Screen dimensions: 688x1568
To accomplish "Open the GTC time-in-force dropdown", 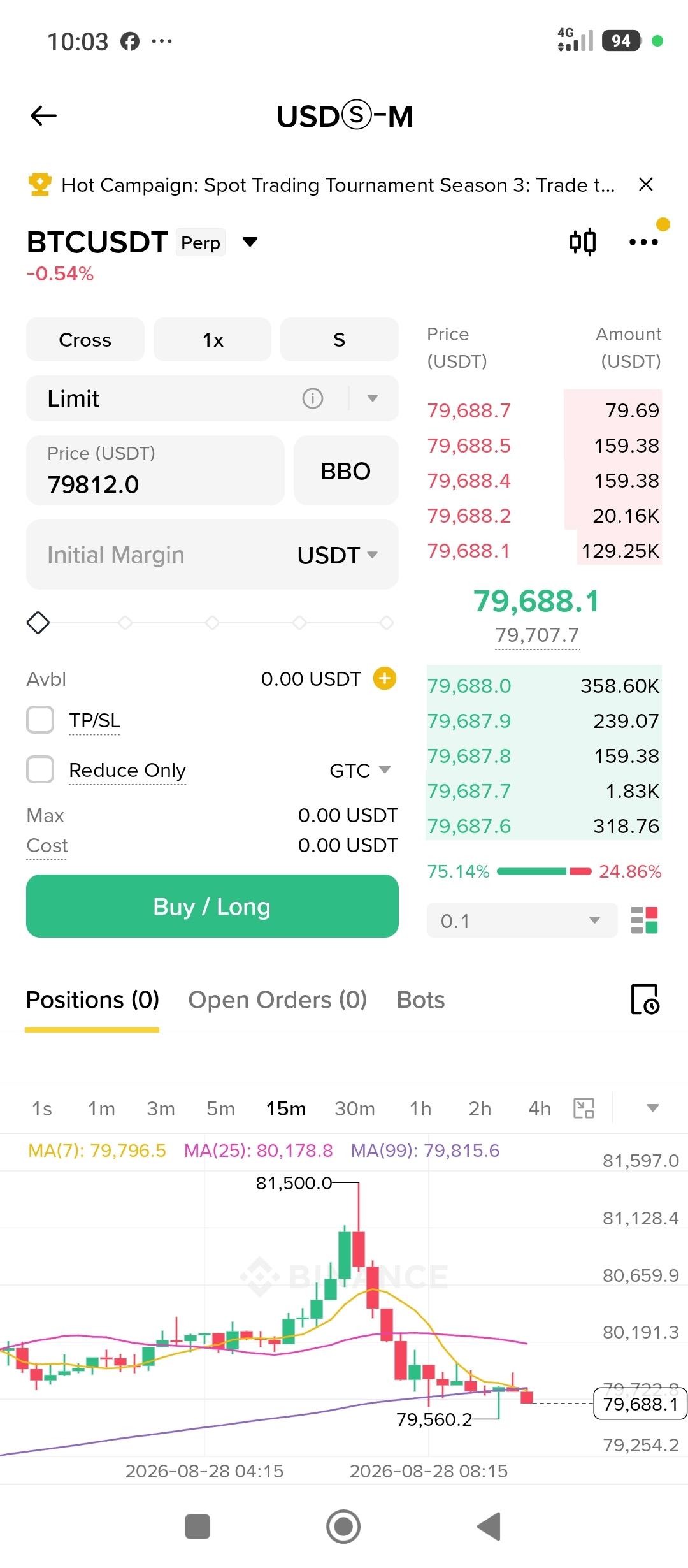I will coord(360,770).
